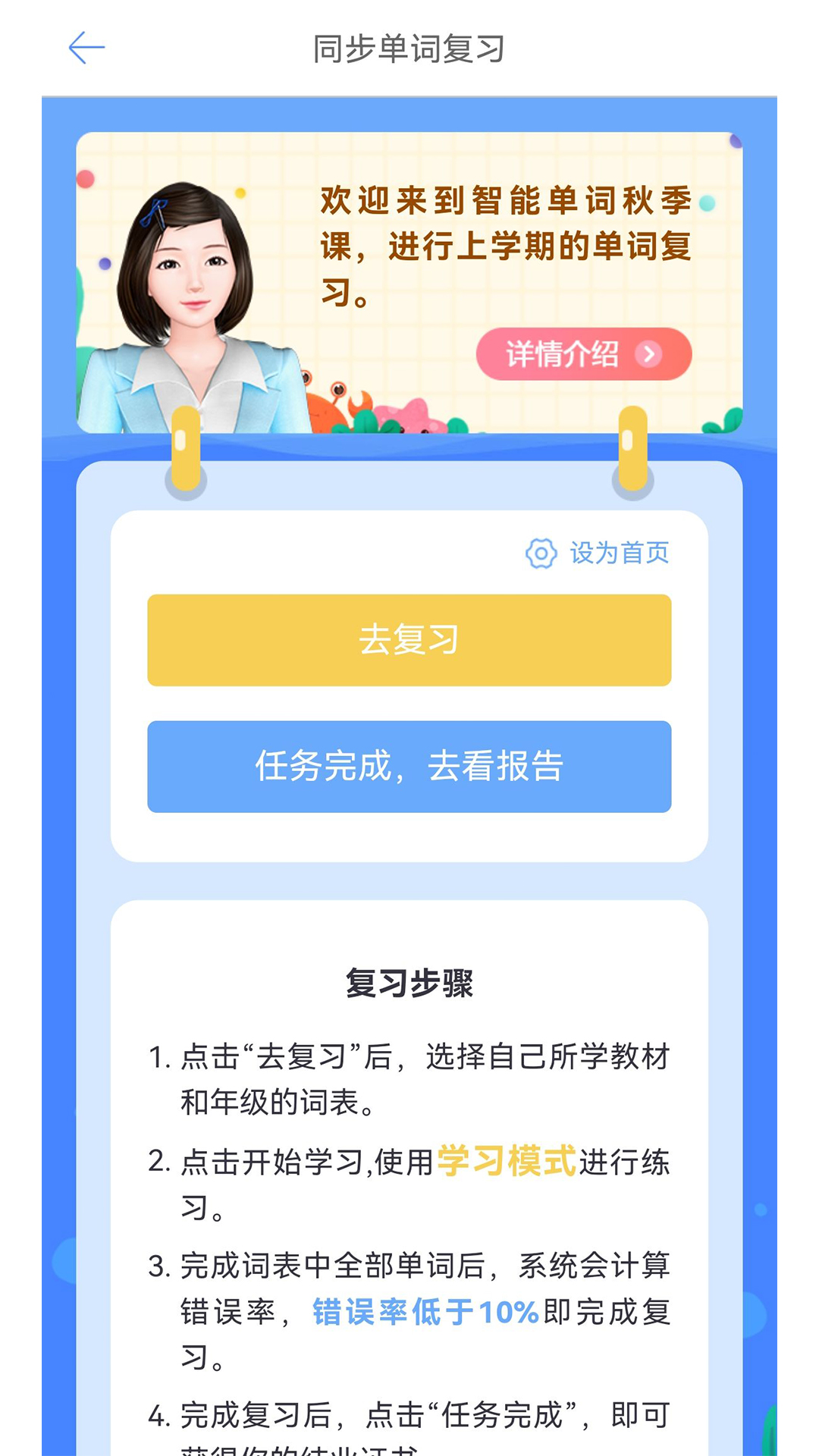This screenshot has height=1456, width=819.
Task: Expand the 复习步骤 steps section
Action: pos(409,981)
